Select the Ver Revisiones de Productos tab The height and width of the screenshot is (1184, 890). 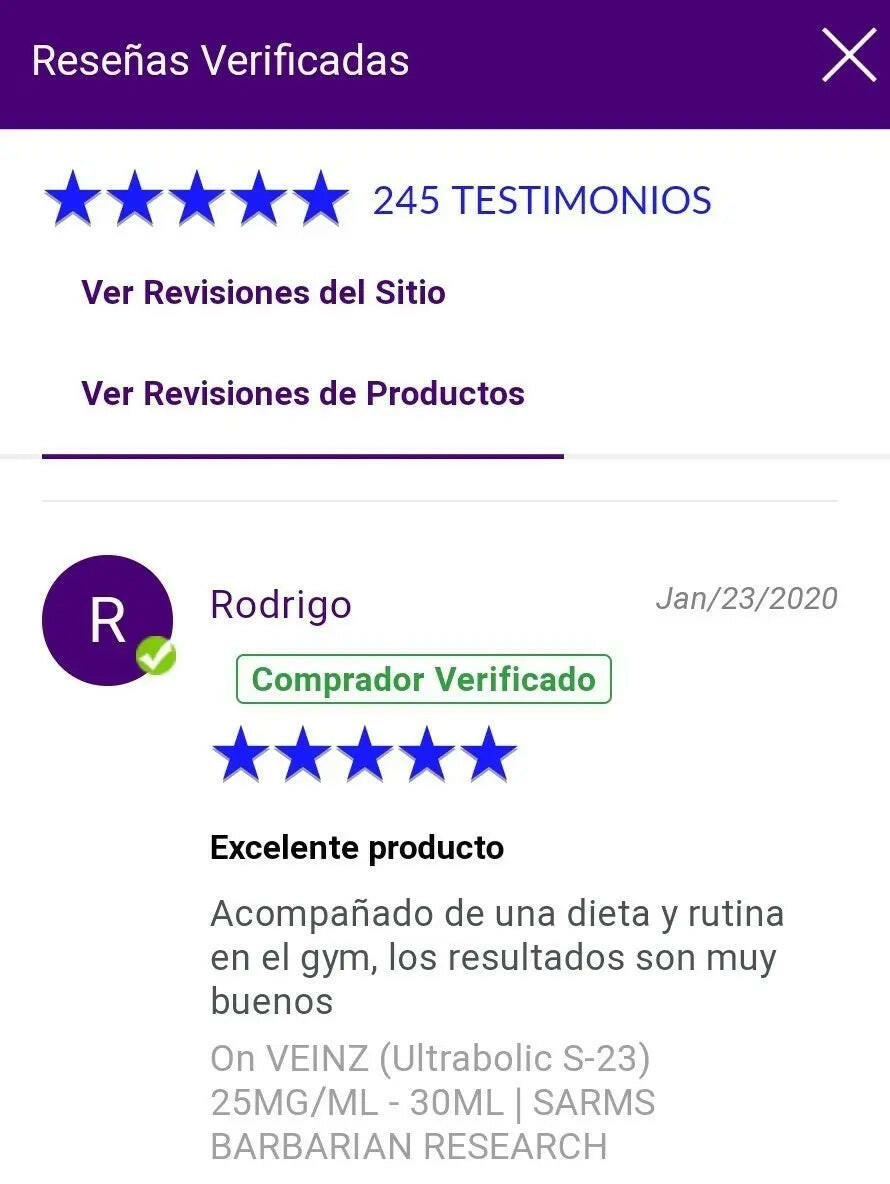click(x=303, y=393)
